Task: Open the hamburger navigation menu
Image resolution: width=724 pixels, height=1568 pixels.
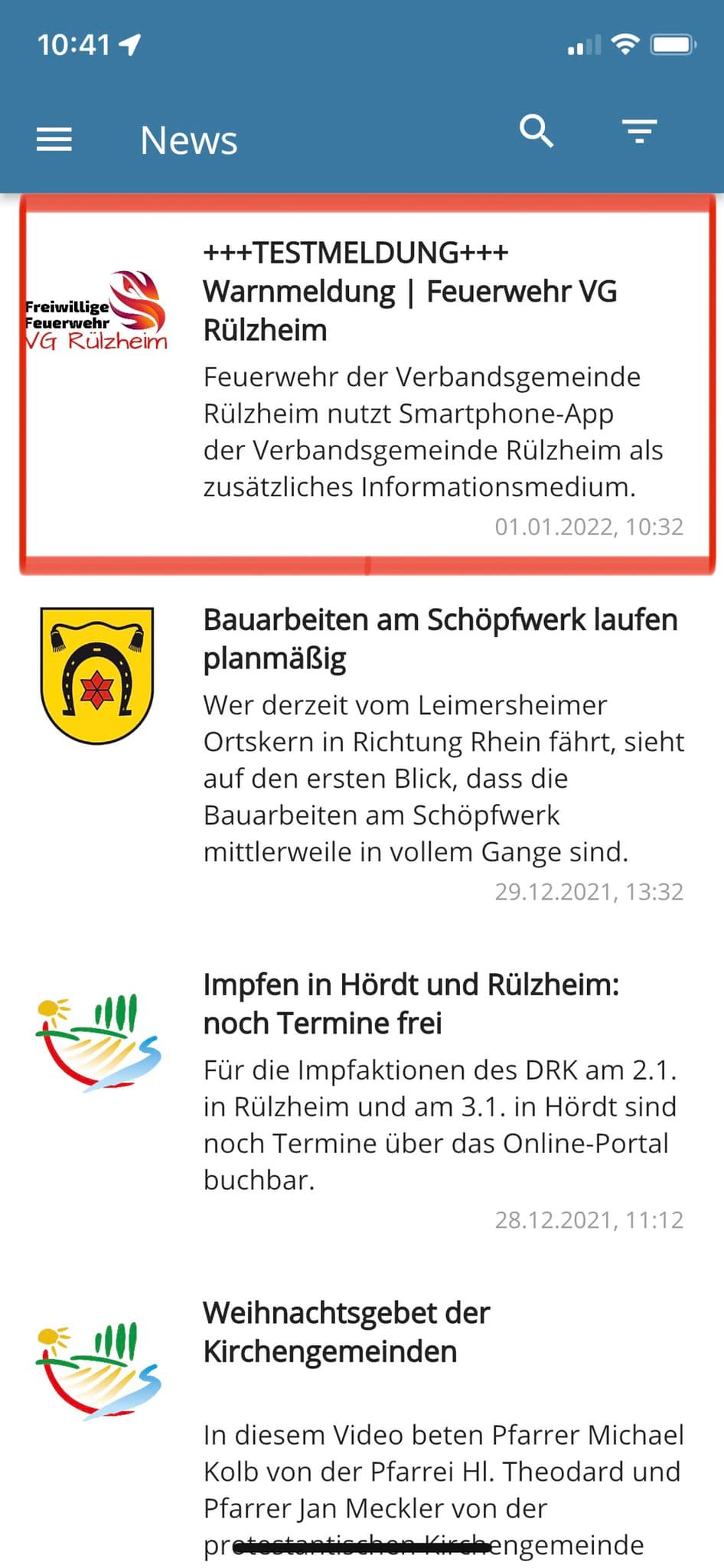Action: pos(54,139)
